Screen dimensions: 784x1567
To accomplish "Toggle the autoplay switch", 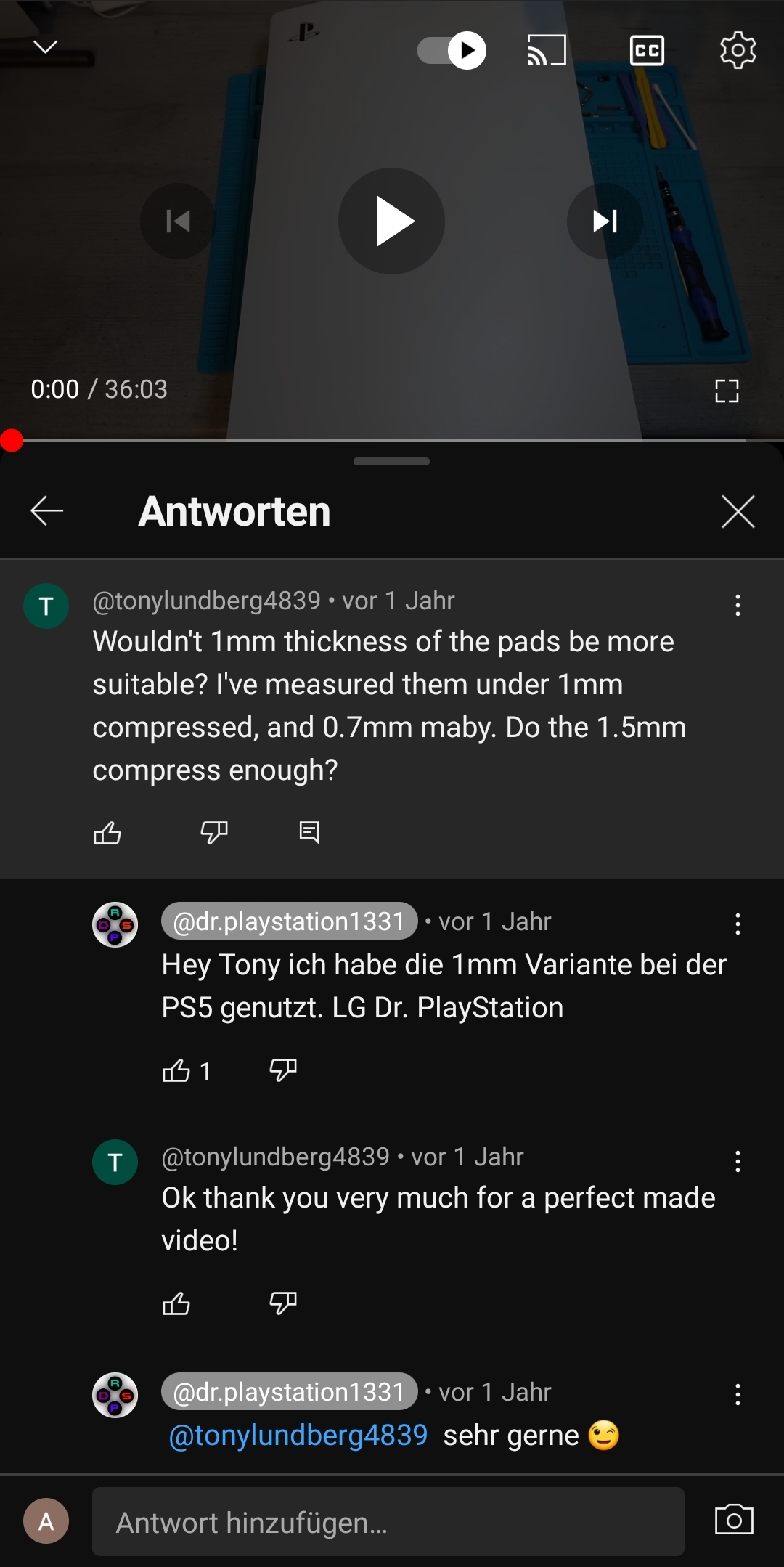I will pyautogui.click(x=452, y=50).
